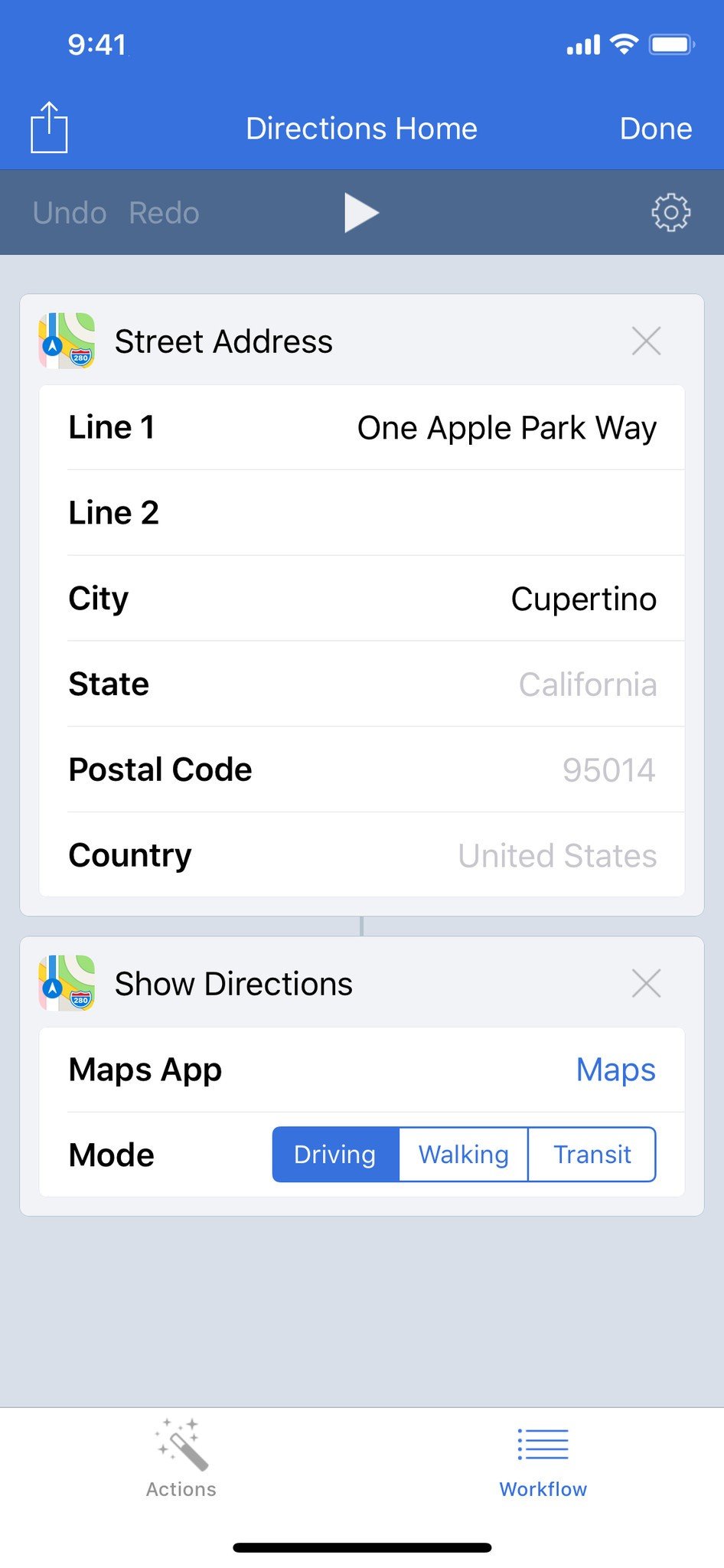
Task: Choose Transit as the mode
Action: click(592, 1155)
